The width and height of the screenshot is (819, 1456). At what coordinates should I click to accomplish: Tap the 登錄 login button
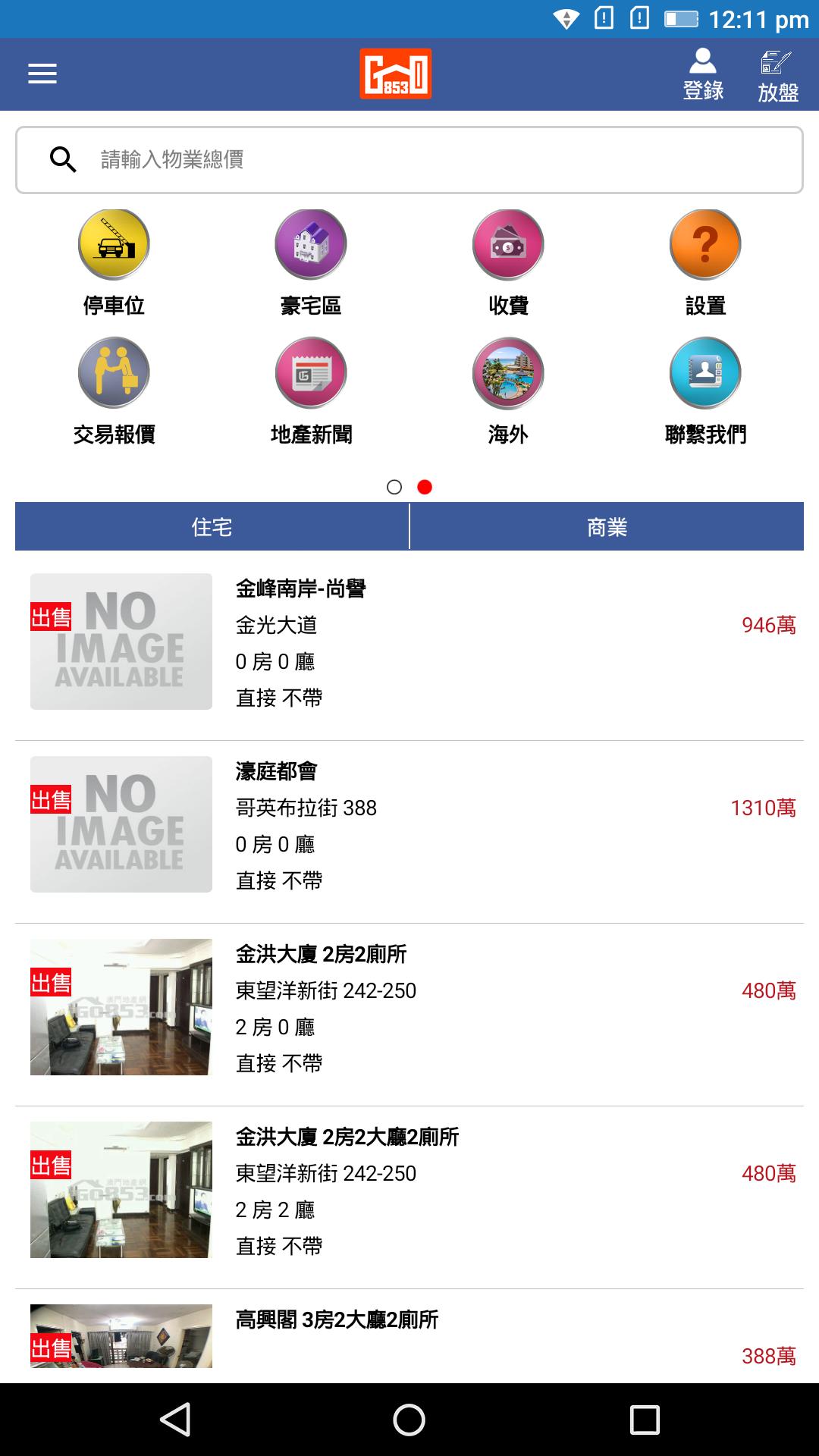[x=703, y=74]
